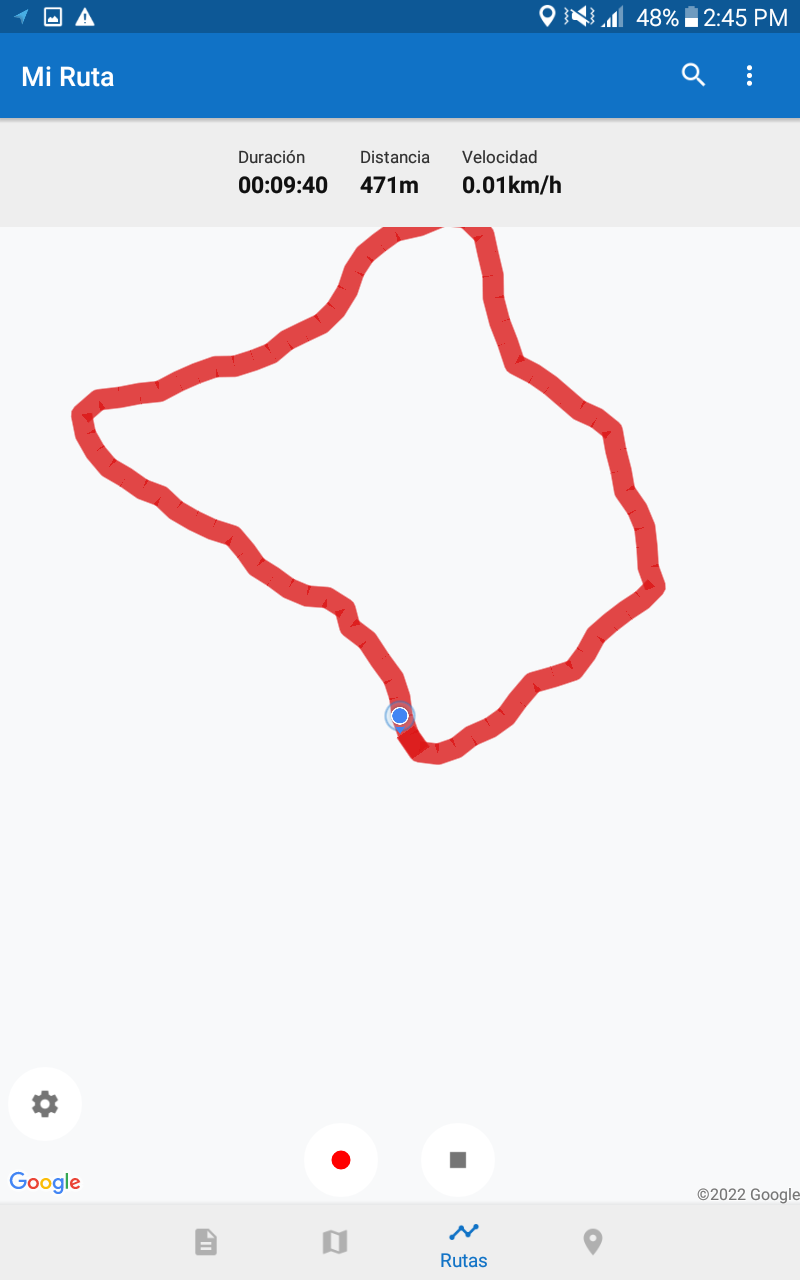This screenshot has height=1280, width=800.
Task: Switch to the location pin tab
Action: [x=593, y=1242]
